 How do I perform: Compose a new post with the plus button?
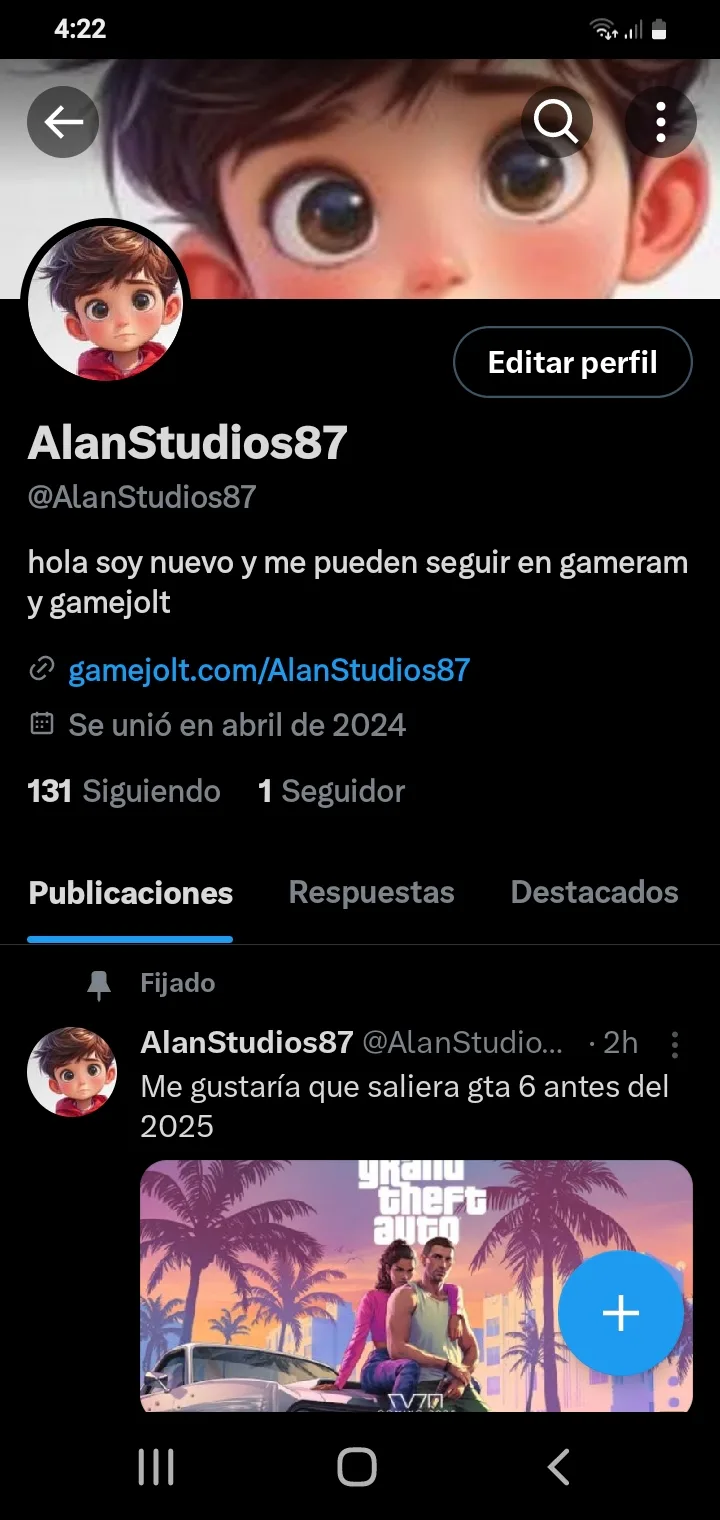tap(620, 1313)
